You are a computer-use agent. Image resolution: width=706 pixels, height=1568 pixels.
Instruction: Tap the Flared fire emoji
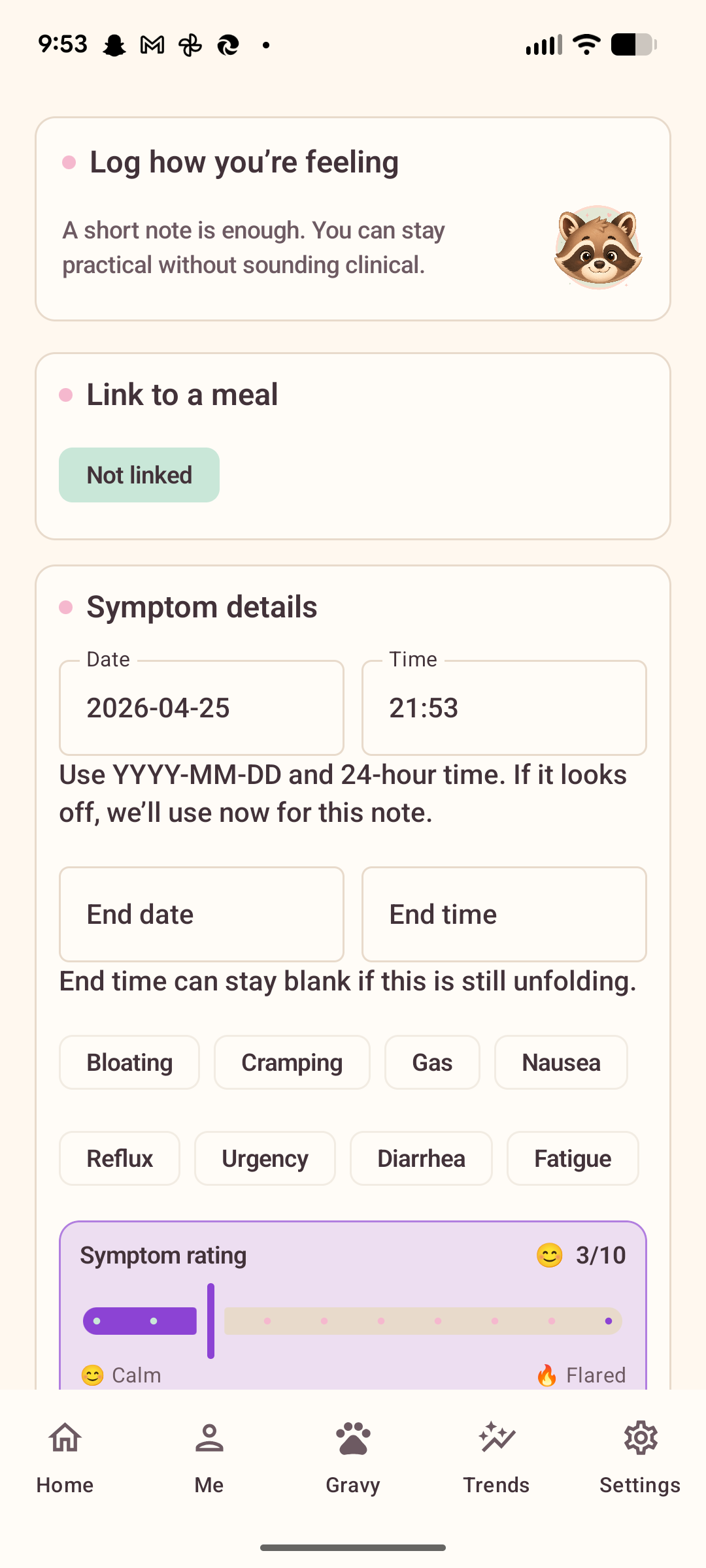[546, 1375]
